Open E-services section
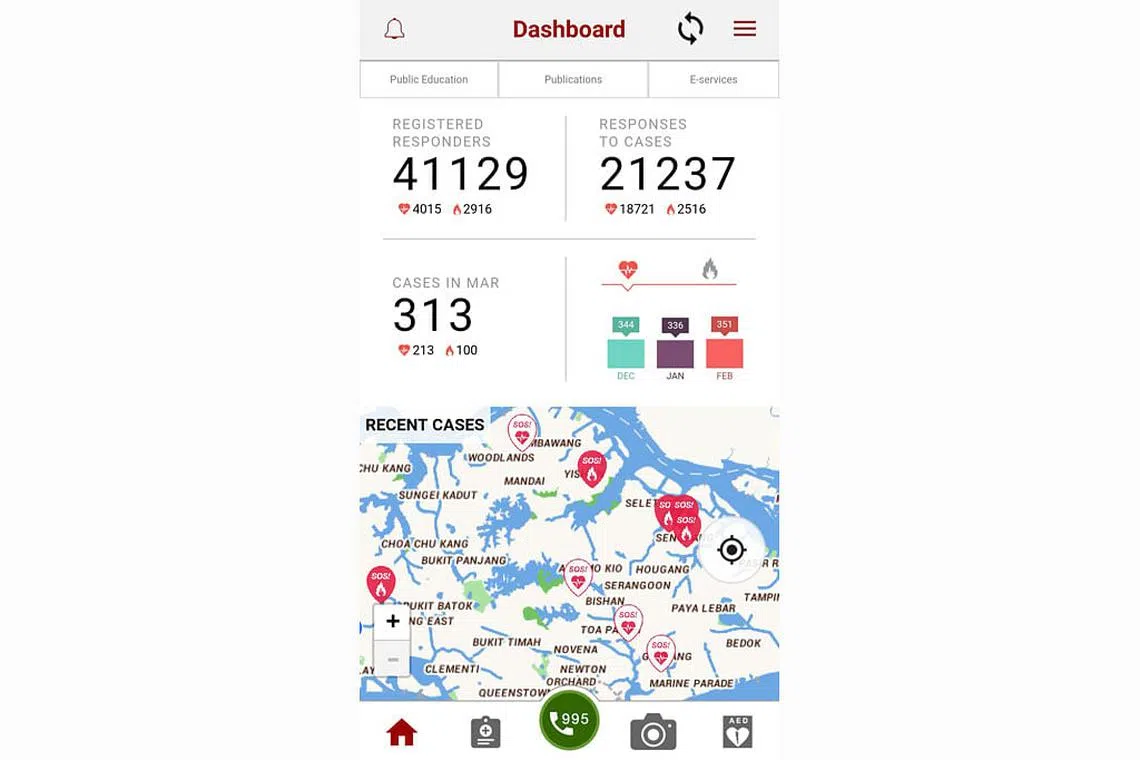This screenshot has height=760, width=1140. pyautogui.click(x=713, y=79)
